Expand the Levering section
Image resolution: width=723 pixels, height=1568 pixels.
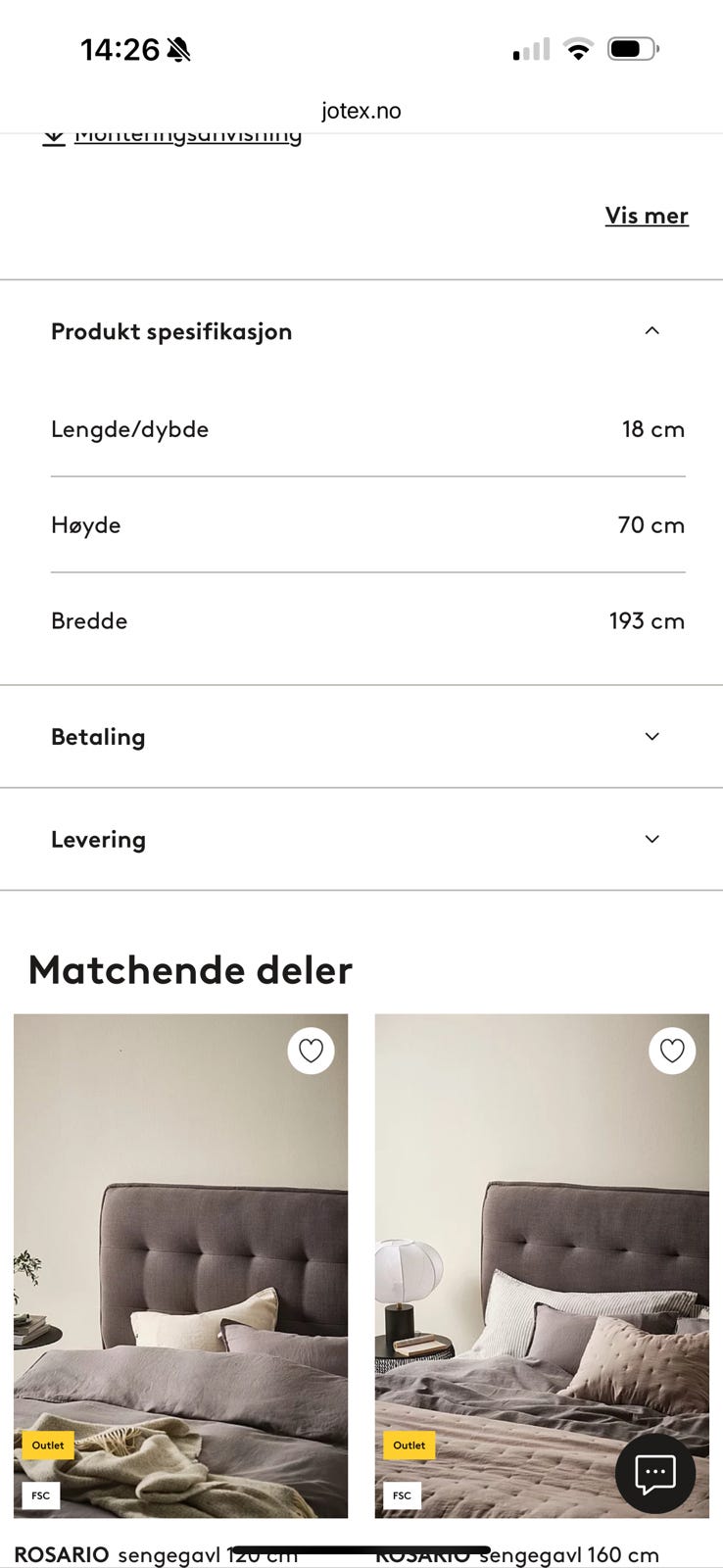[361, 840]
